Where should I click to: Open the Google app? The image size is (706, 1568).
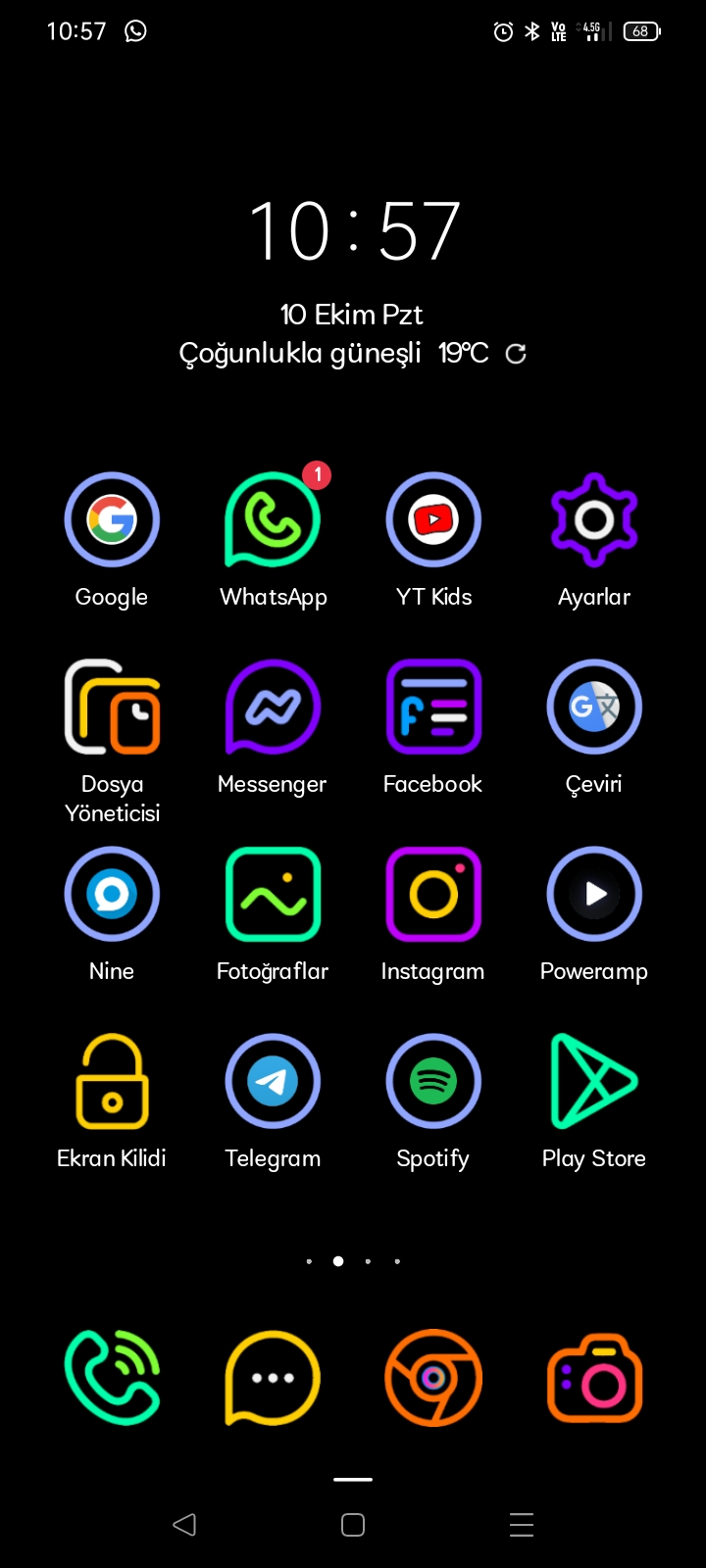pyautogui.click(x=112, y=520)
